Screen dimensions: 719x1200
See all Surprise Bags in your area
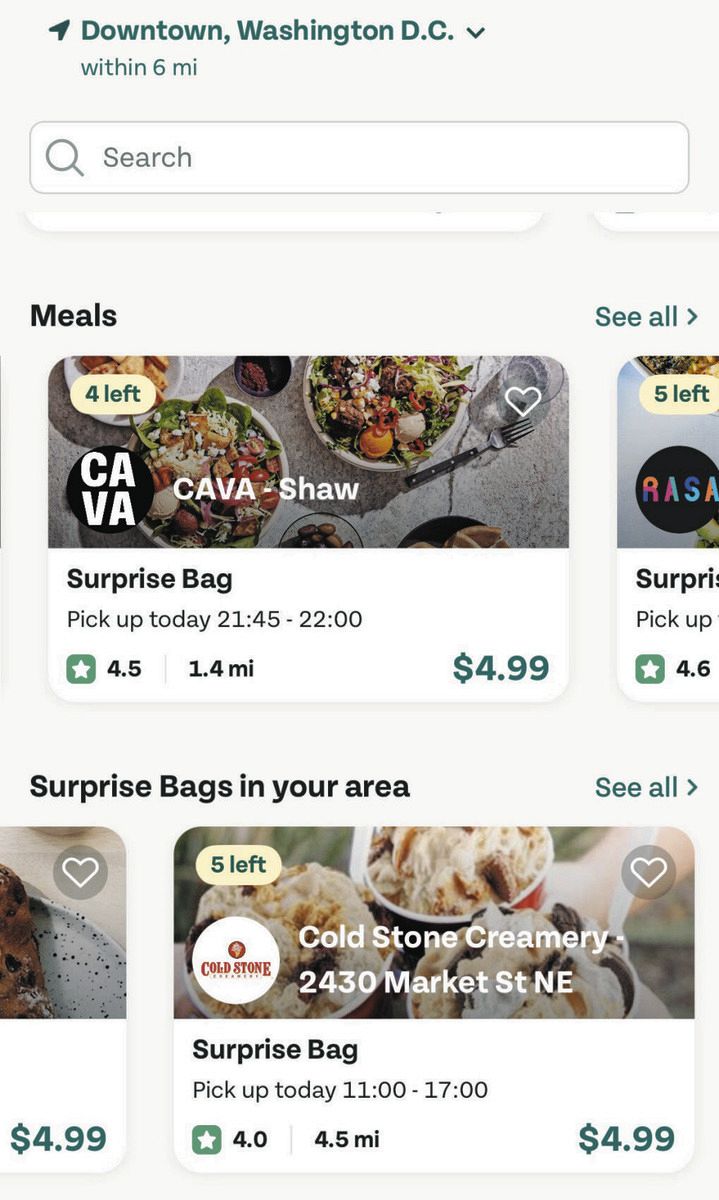coord(646,787)
